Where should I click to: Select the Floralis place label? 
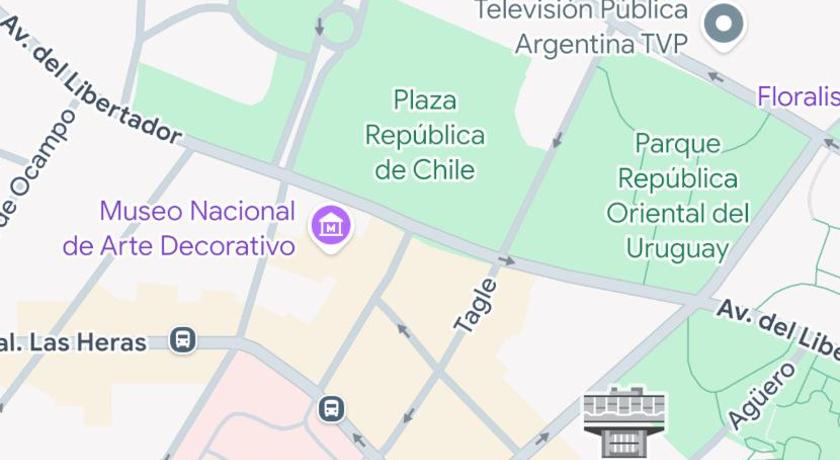(797, 97)
